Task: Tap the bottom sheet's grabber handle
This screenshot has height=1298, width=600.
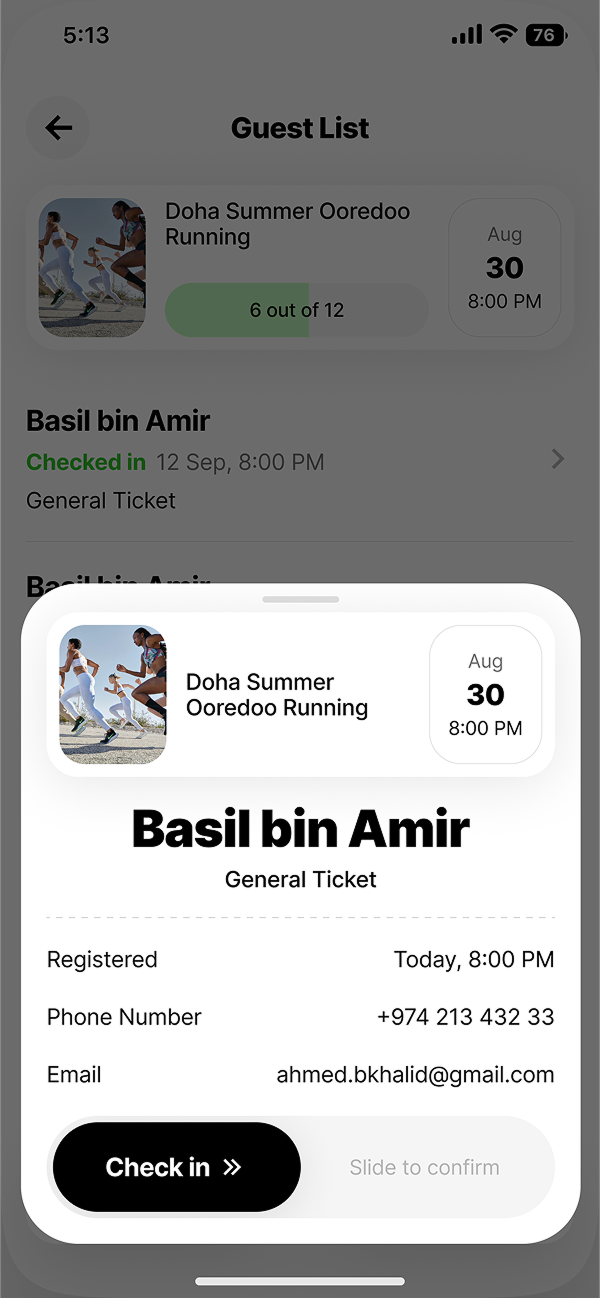Action: point(300,599)
